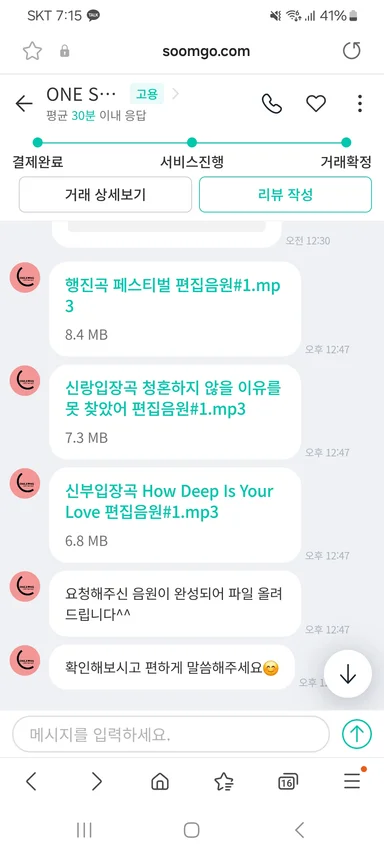Screen dimensions: 384x853
Task: Favorite this provider with the heart icon
Action: click(x=316, y=103)
